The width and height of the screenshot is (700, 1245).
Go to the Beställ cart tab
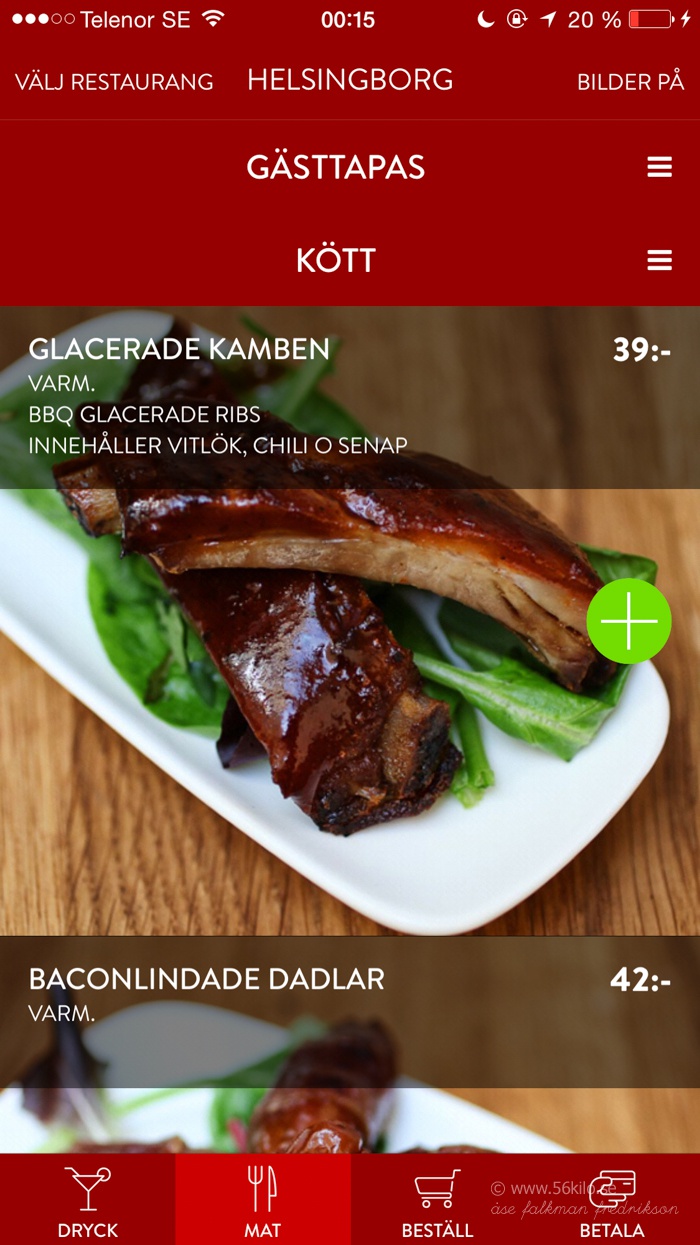pyautogui.click(x=437, y=1200)
